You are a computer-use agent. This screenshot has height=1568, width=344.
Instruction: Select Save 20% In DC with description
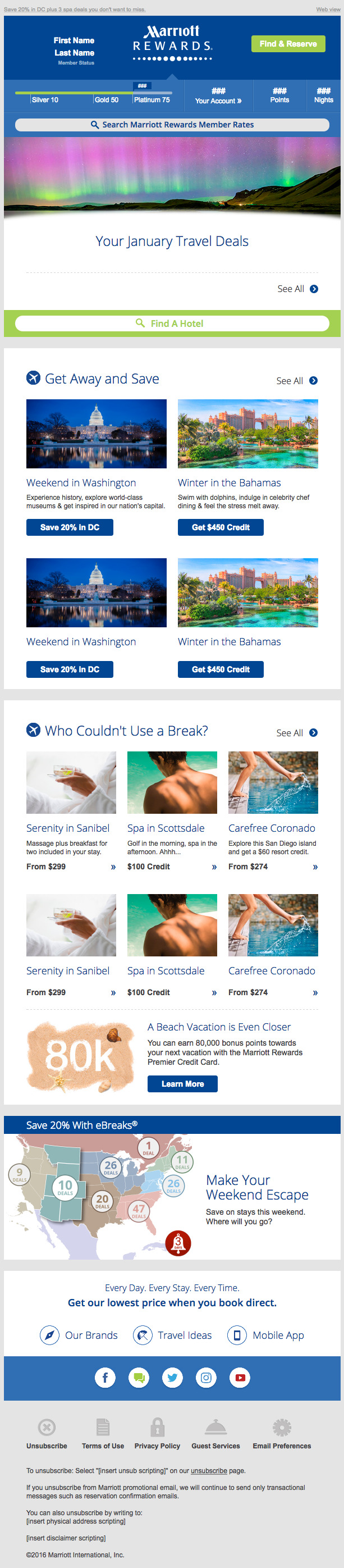click(x=69, y=527)
